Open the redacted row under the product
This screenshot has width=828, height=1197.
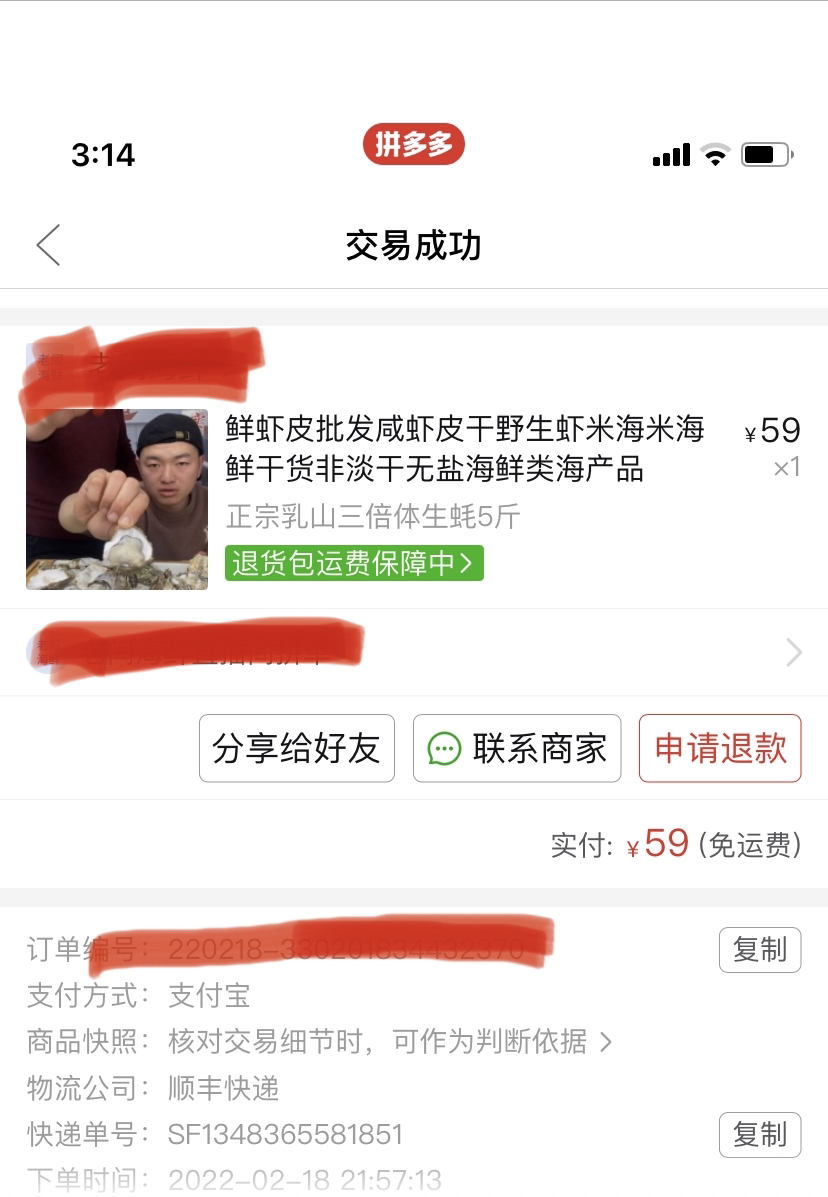coord(414,653)
